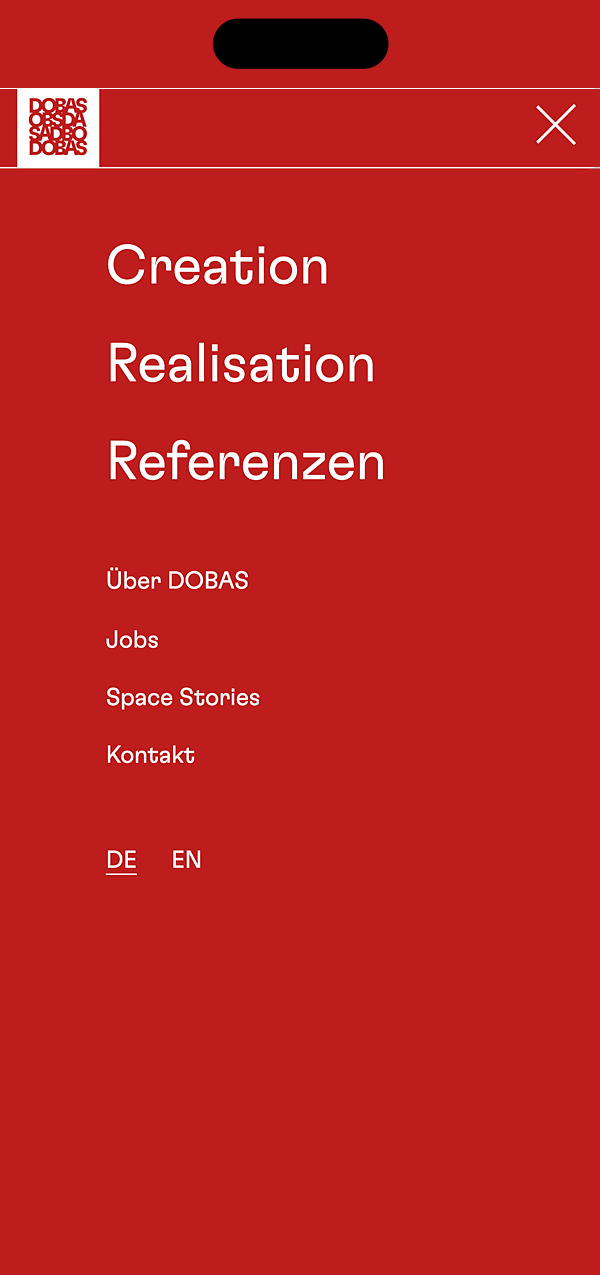
Task: Go to the DOBAS home logo
Action: [58, 127]
